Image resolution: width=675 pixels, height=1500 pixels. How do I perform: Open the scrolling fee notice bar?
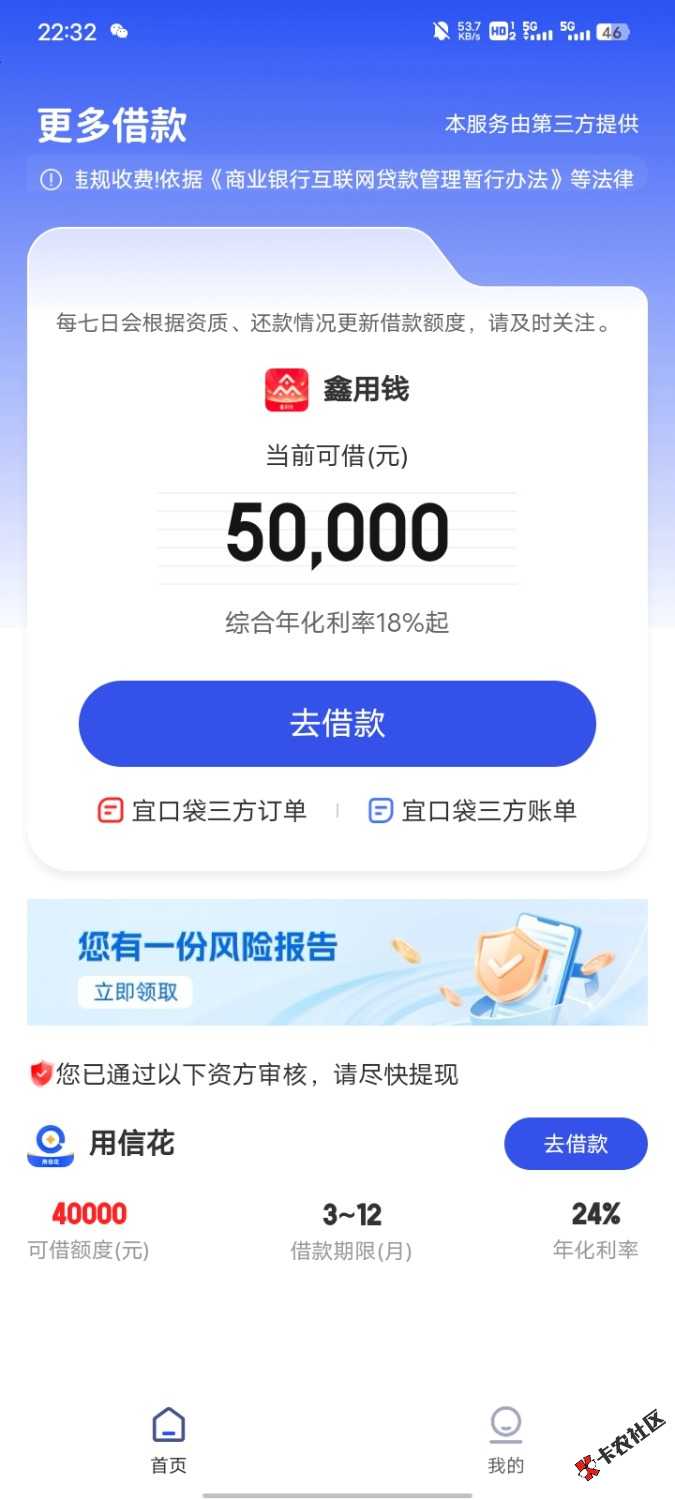pos(337,179)
